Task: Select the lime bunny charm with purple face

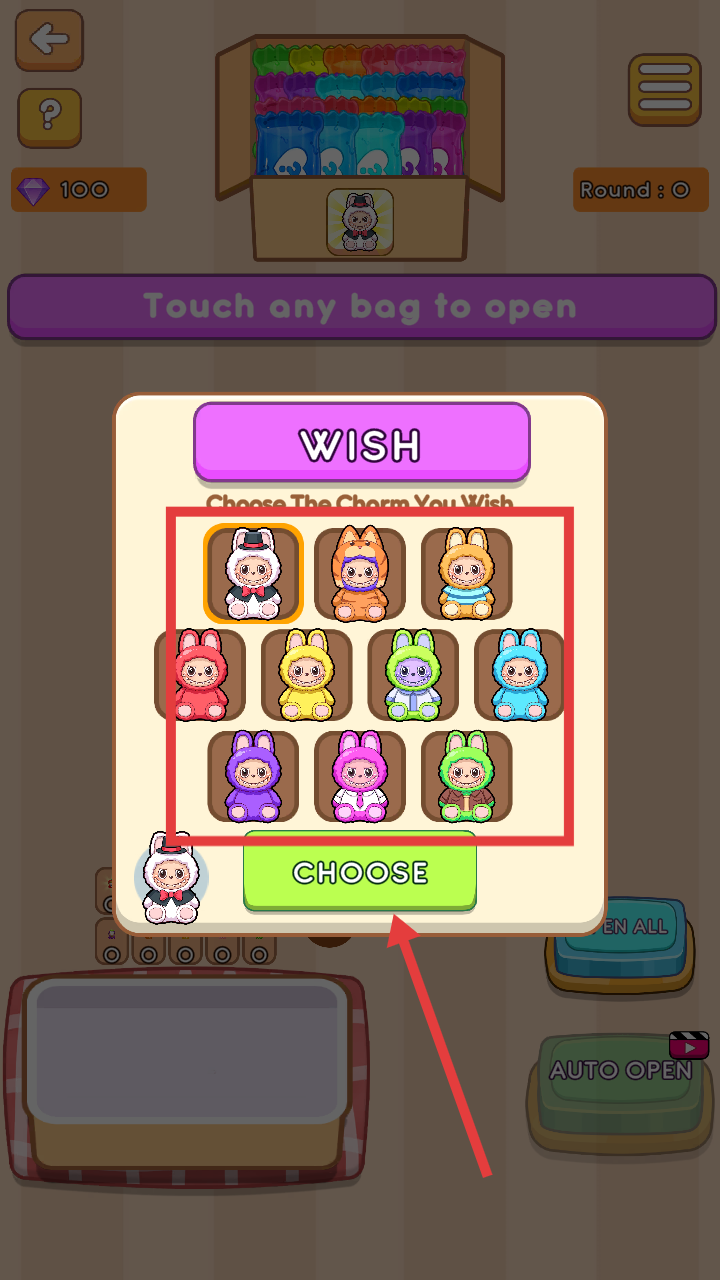Action: [414, 675]
